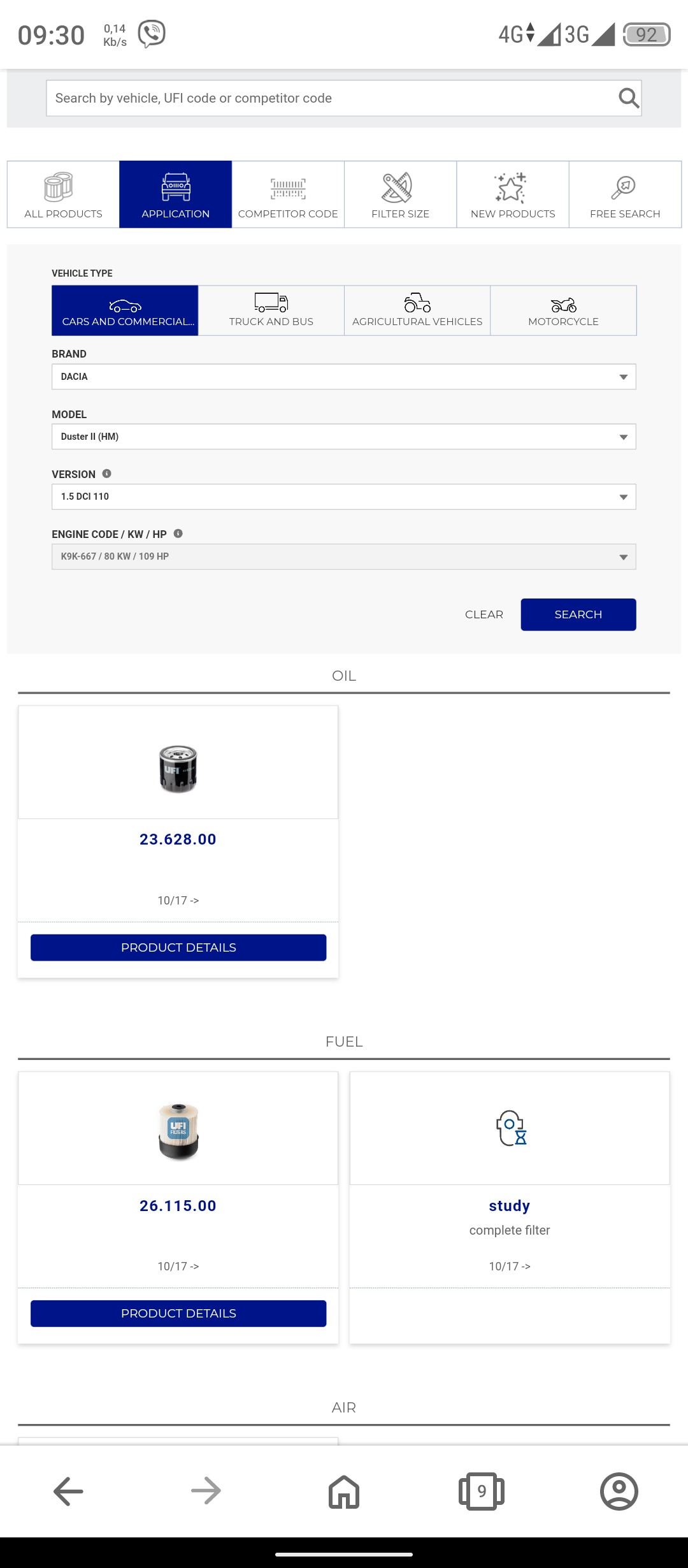View product details for oil filter 23.628.00
Viewport: 688px width, 1568px height.
178,947
